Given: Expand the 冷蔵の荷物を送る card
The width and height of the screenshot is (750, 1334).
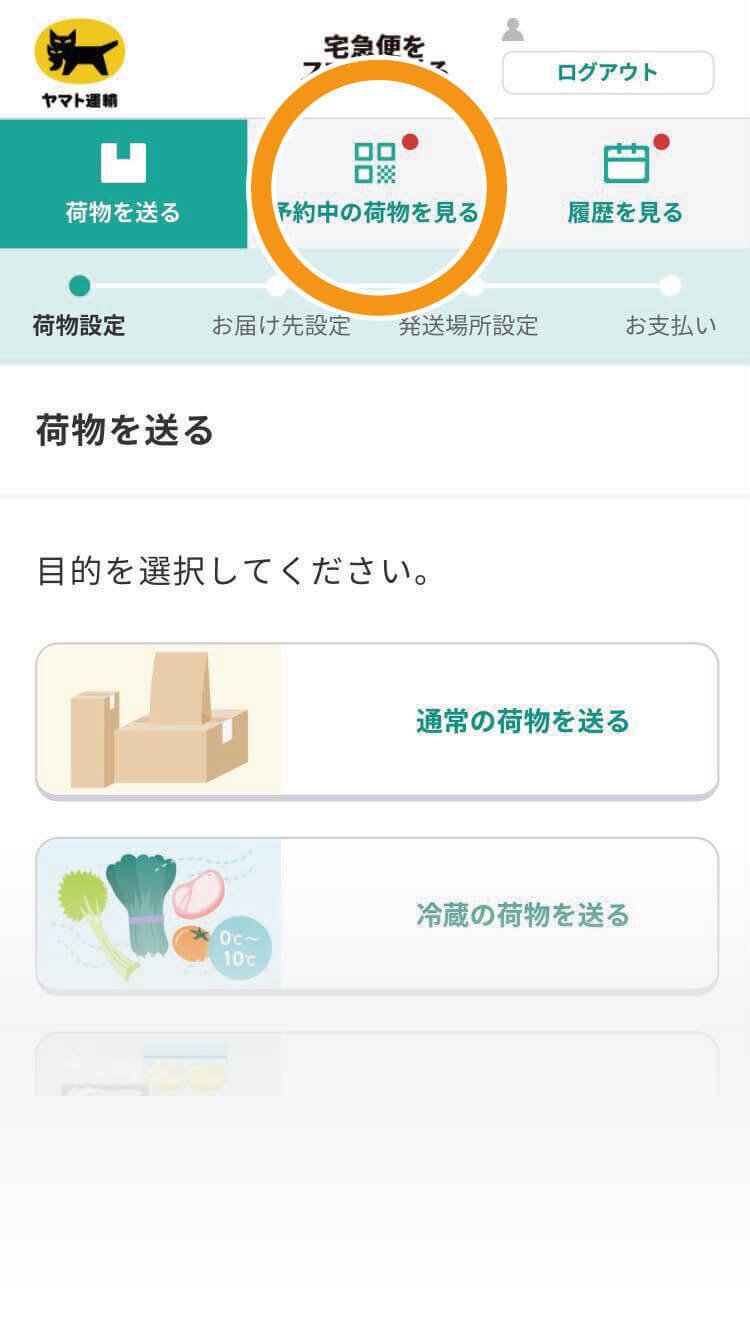Looking at the screenshot, I should 375,913.
